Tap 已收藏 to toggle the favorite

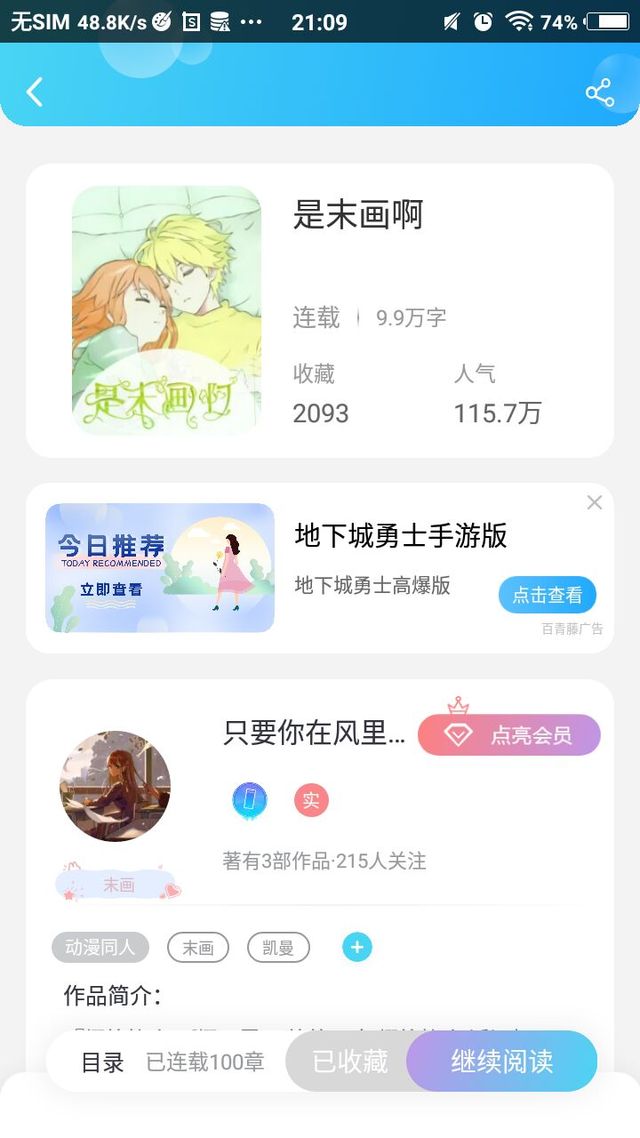(x=350, y=1061)
